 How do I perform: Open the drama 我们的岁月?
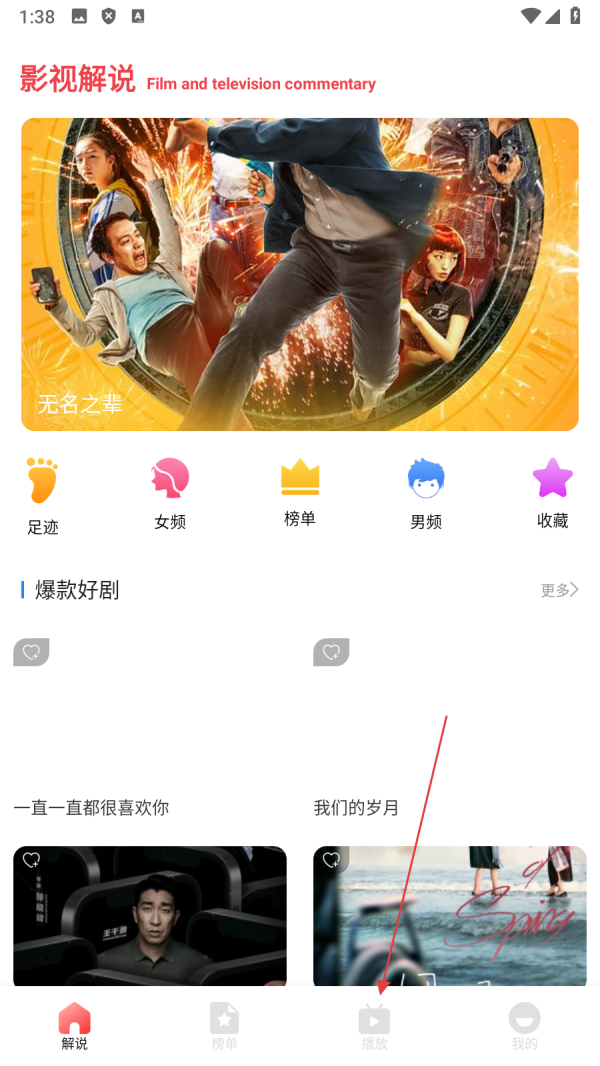pyautogui.click(x=450, y=720)
